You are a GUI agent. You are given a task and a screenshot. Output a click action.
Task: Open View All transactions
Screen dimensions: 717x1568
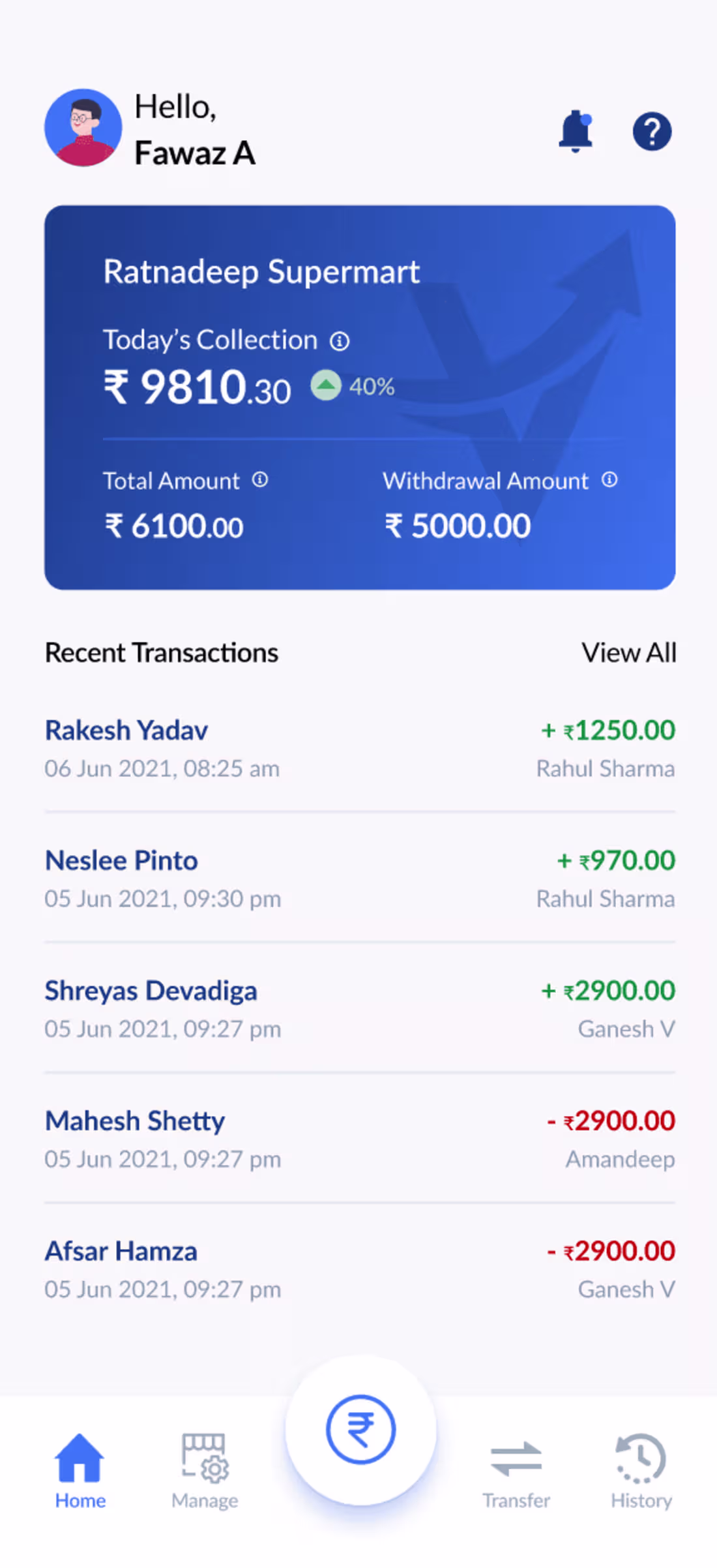pos(628,652)
